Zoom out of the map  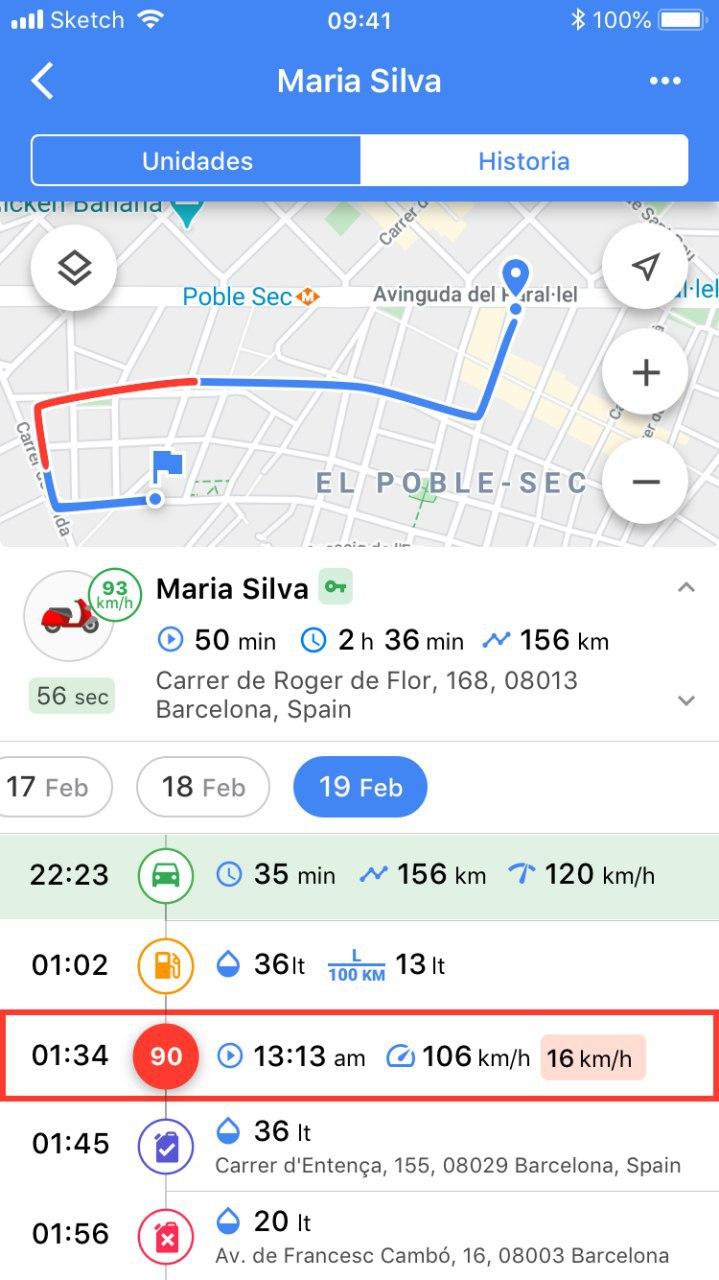(x=646, y=481)
